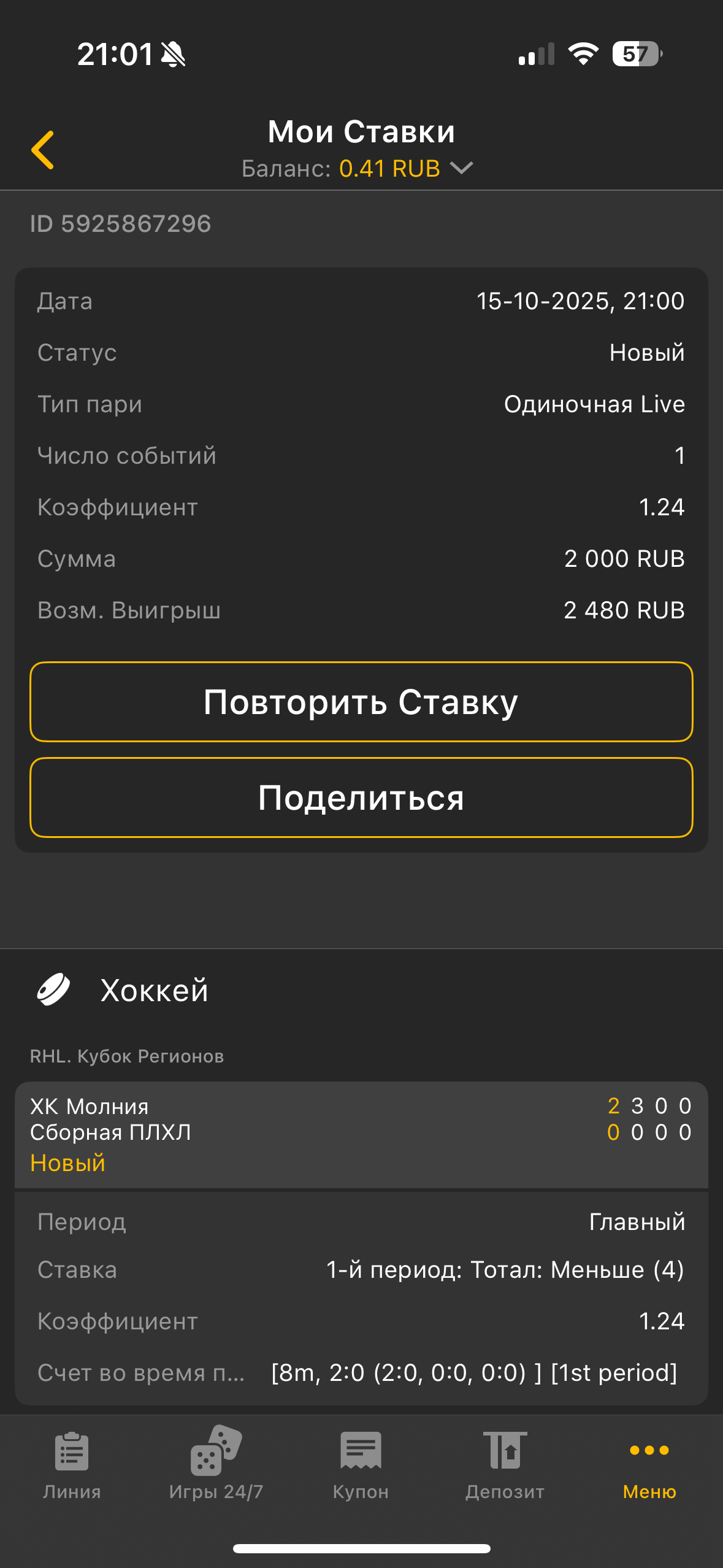Tap Повторить Ставку button

coord(361,702)
